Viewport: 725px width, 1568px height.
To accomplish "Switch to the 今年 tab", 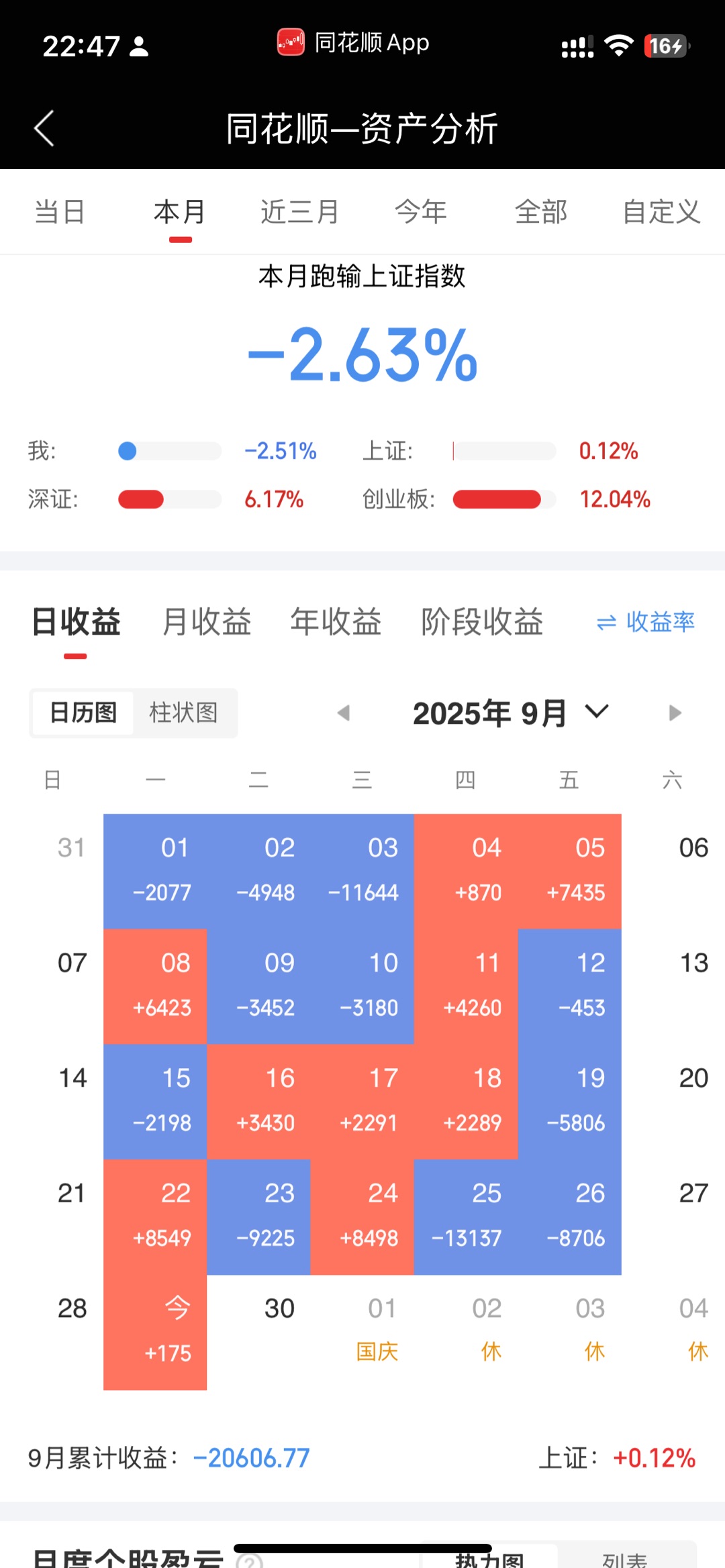I will click(421, 212).
